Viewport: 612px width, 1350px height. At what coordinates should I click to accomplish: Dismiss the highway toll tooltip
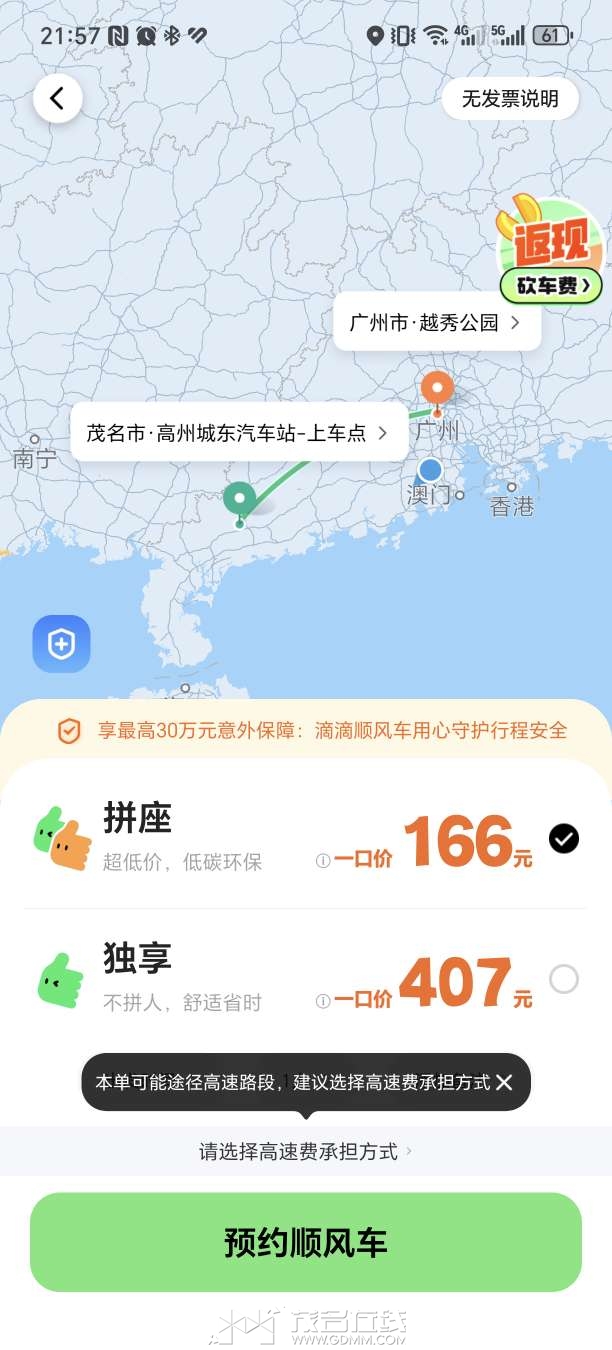505,1082
